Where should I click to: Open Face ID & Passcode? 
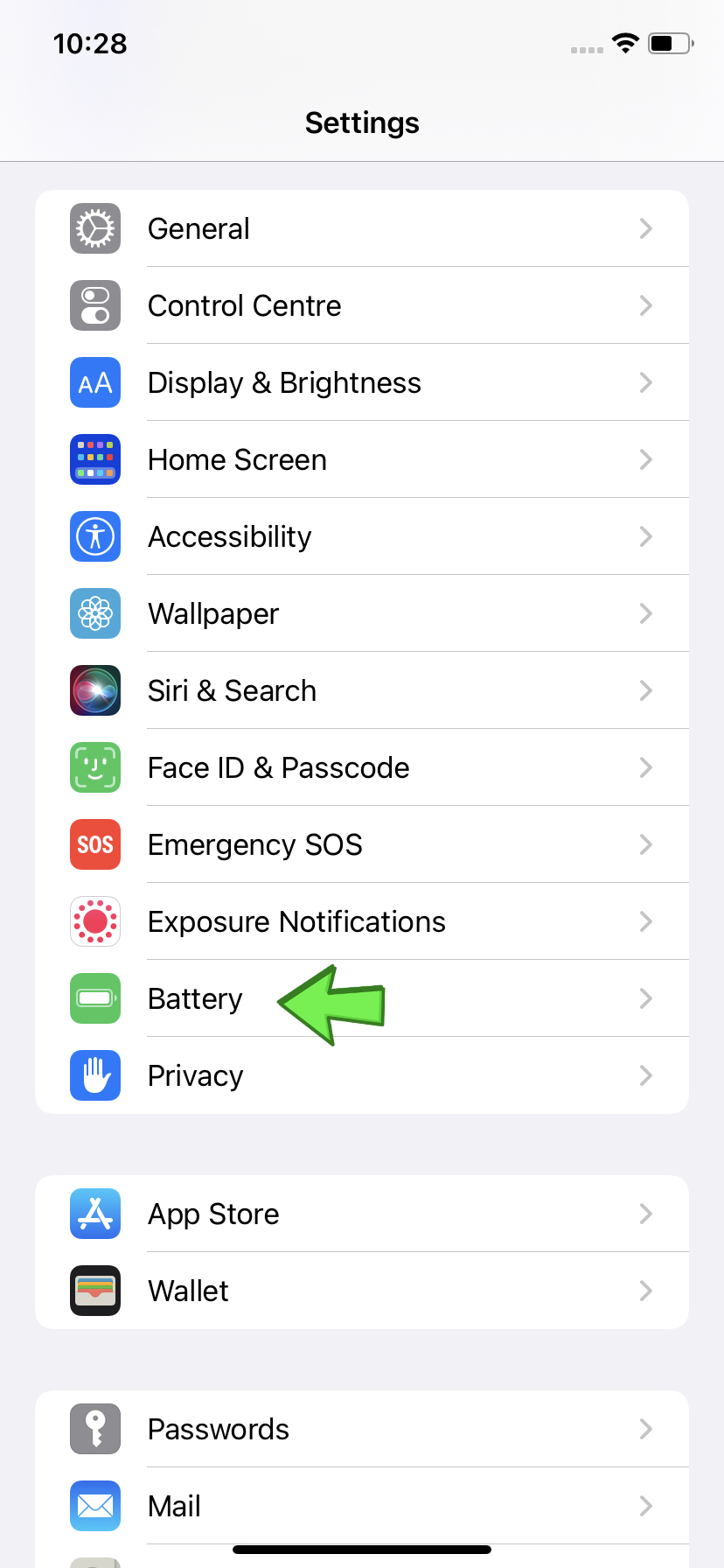pyautogui.click(x=362, y=767)
